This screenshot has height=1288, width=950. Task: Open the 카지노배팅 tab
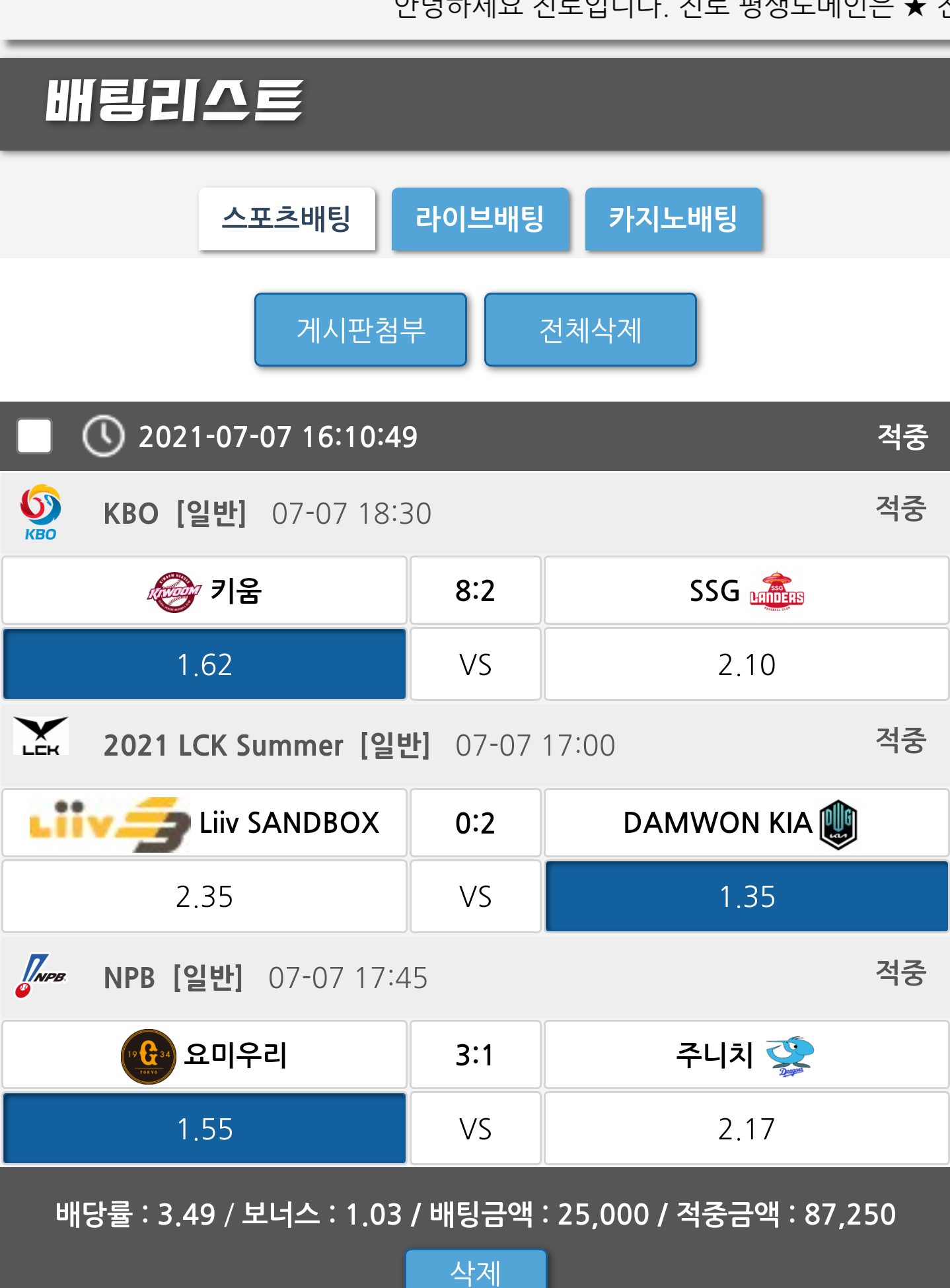(673, 219)
